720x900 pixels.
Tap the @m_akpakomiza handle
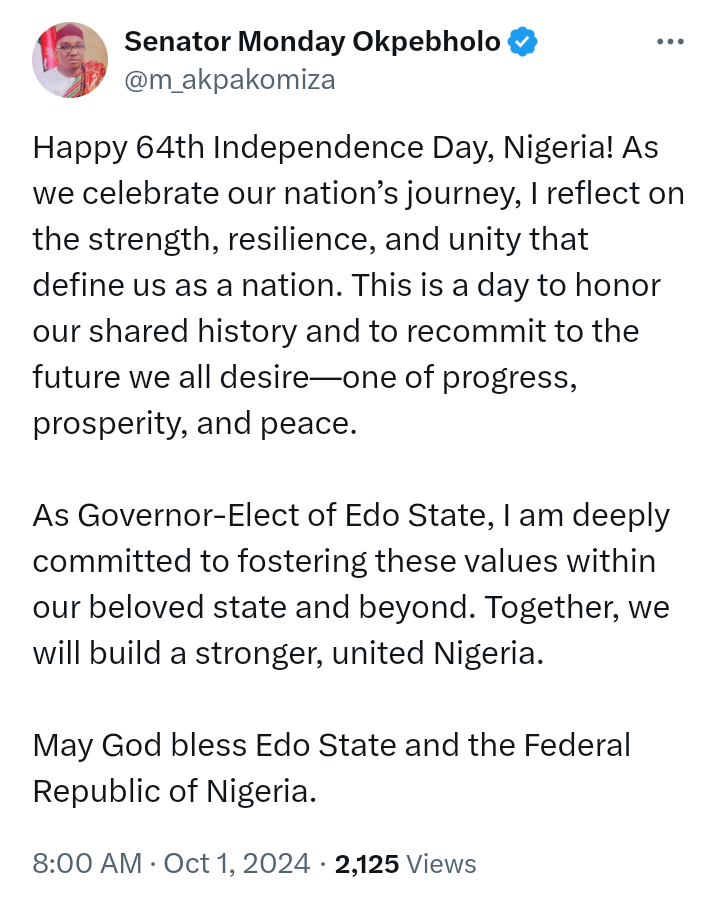tap(229, 80)
